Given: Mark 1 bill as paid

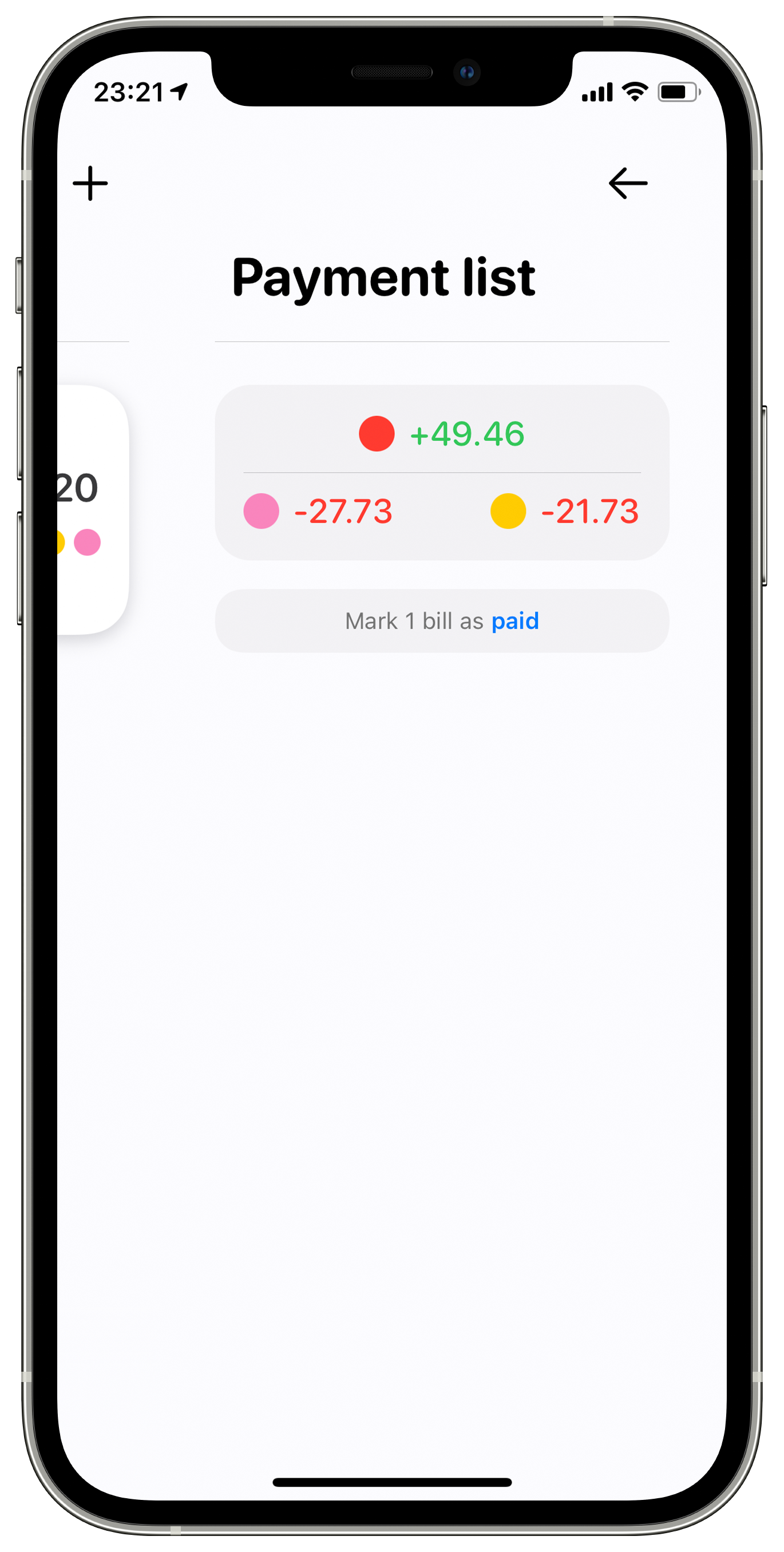Looking at the screenshot, I should (x=442, y=620).
